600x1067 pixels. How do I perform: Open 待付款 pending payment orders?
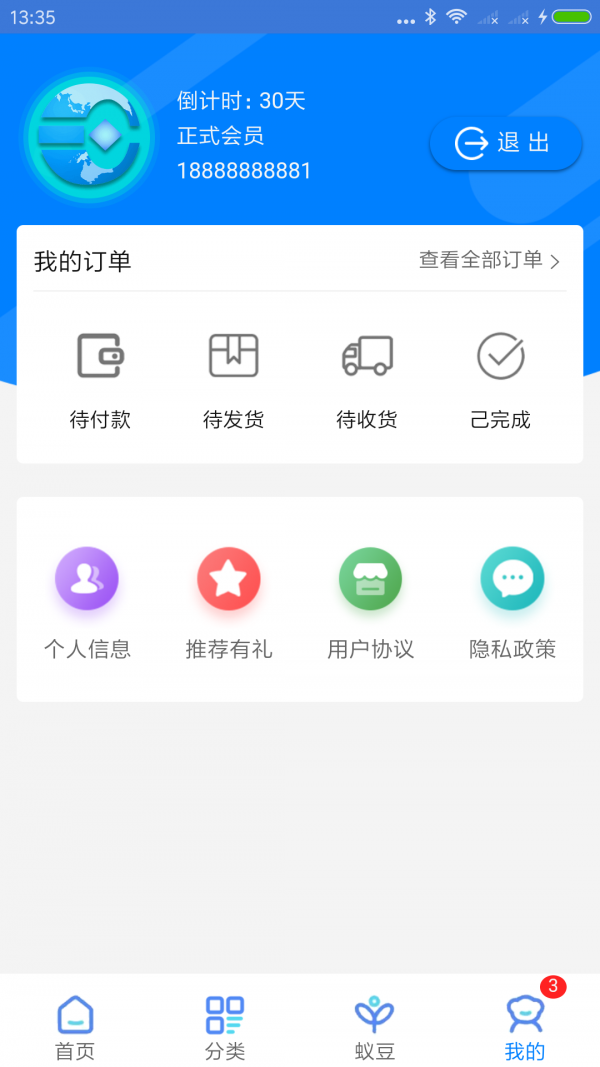pos(100,380)
